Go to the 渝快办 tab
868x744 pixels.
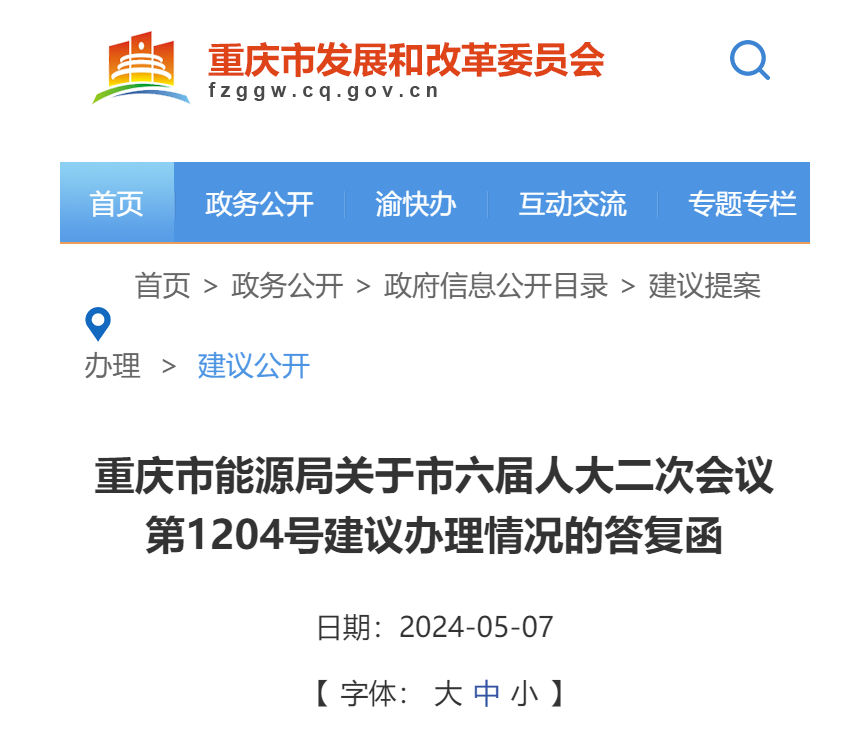pyautogui.click(x=415, y=204)
